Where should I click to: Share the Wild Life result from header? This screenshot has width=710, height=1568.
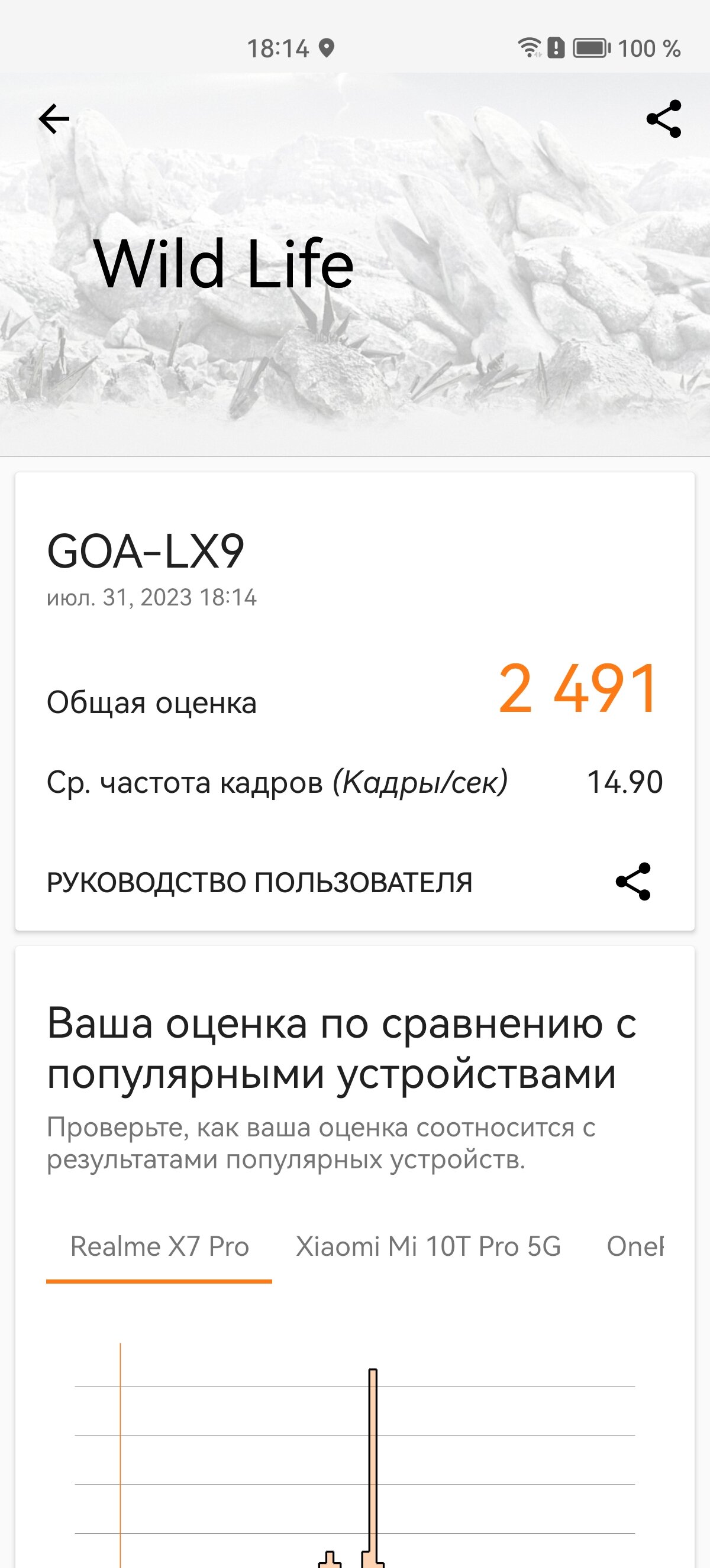tap(663, 119)
